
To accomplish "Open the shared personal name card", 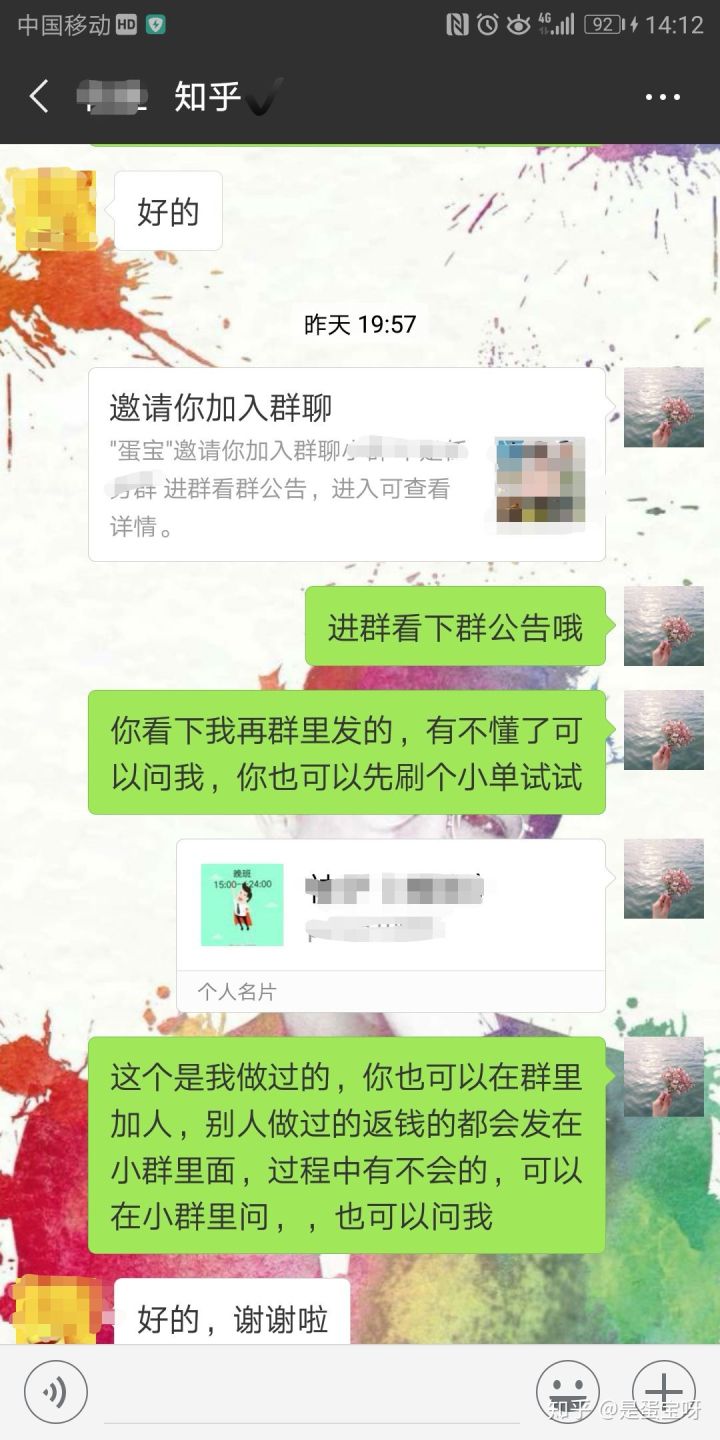I will click(391, 924).
